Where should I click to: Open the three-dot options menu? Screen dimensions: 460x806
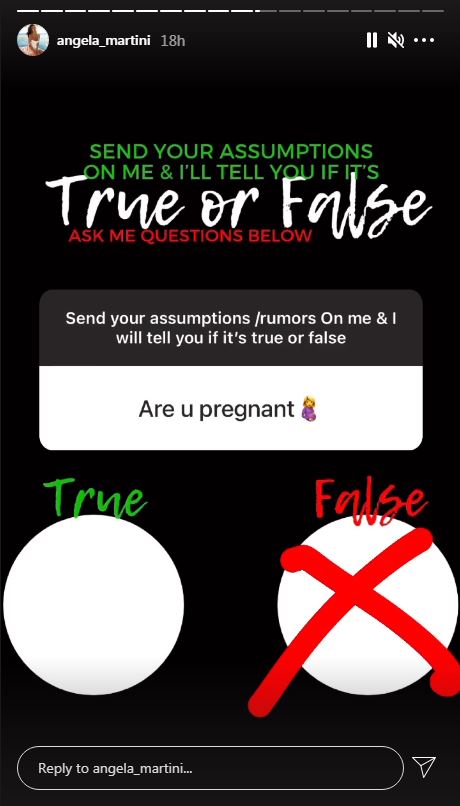(x=424, y=40)
